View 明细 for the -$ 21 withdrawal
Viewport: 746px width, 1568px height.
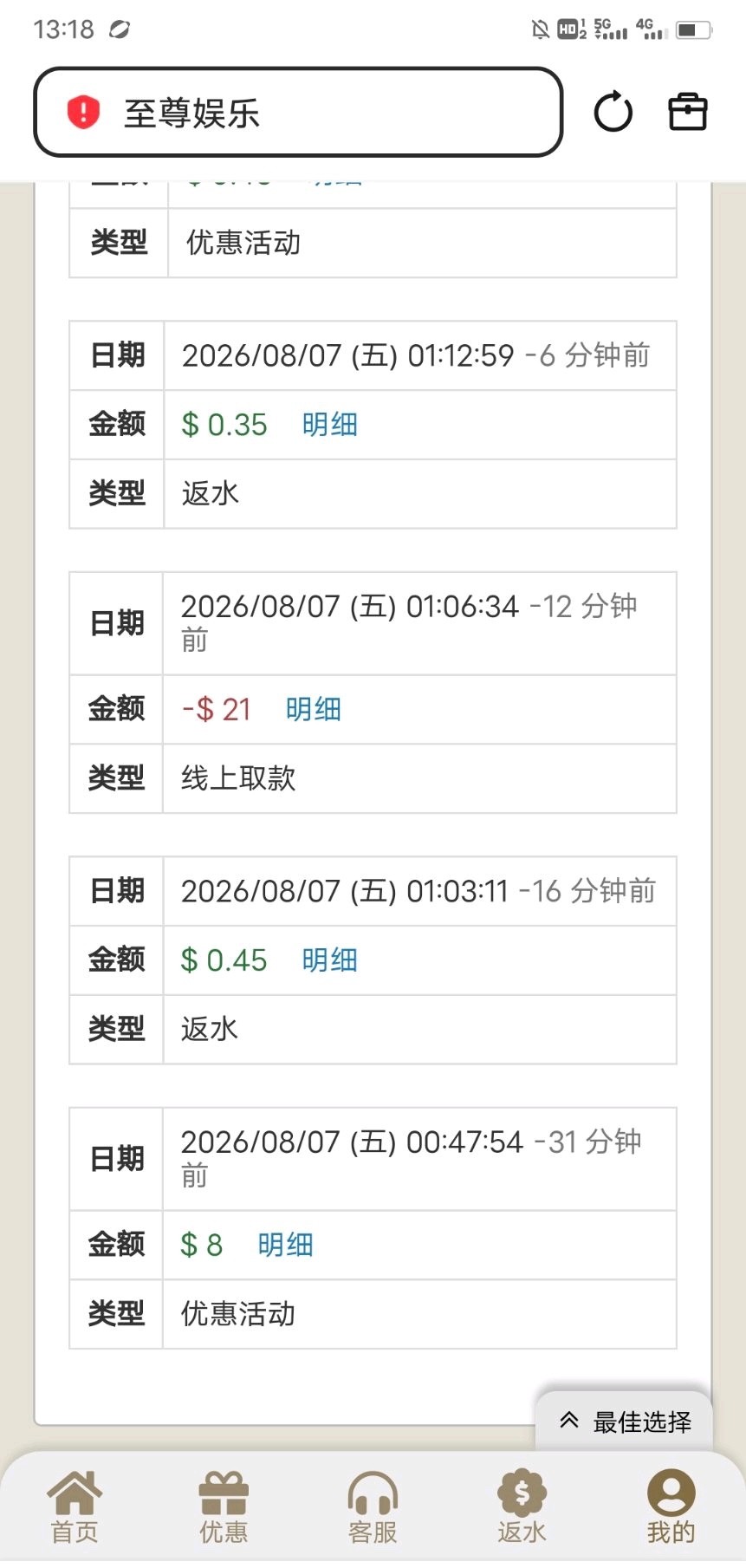click(314, 709)
